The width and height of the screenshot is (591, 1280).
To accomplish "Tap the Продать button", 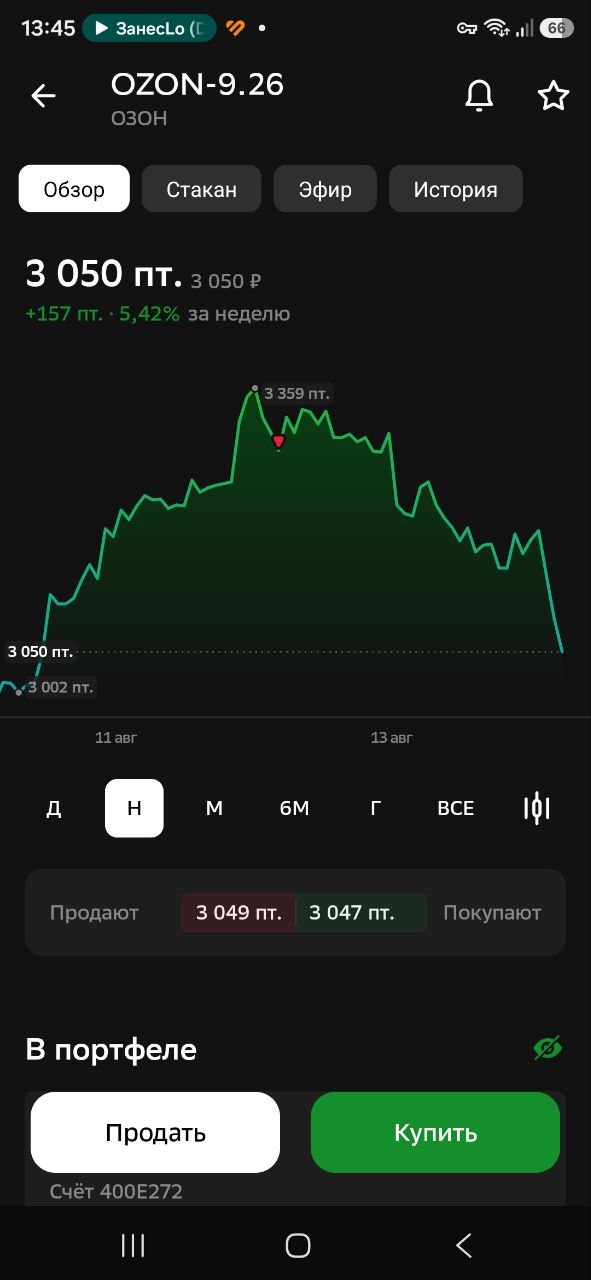I will pos(155,1132).
